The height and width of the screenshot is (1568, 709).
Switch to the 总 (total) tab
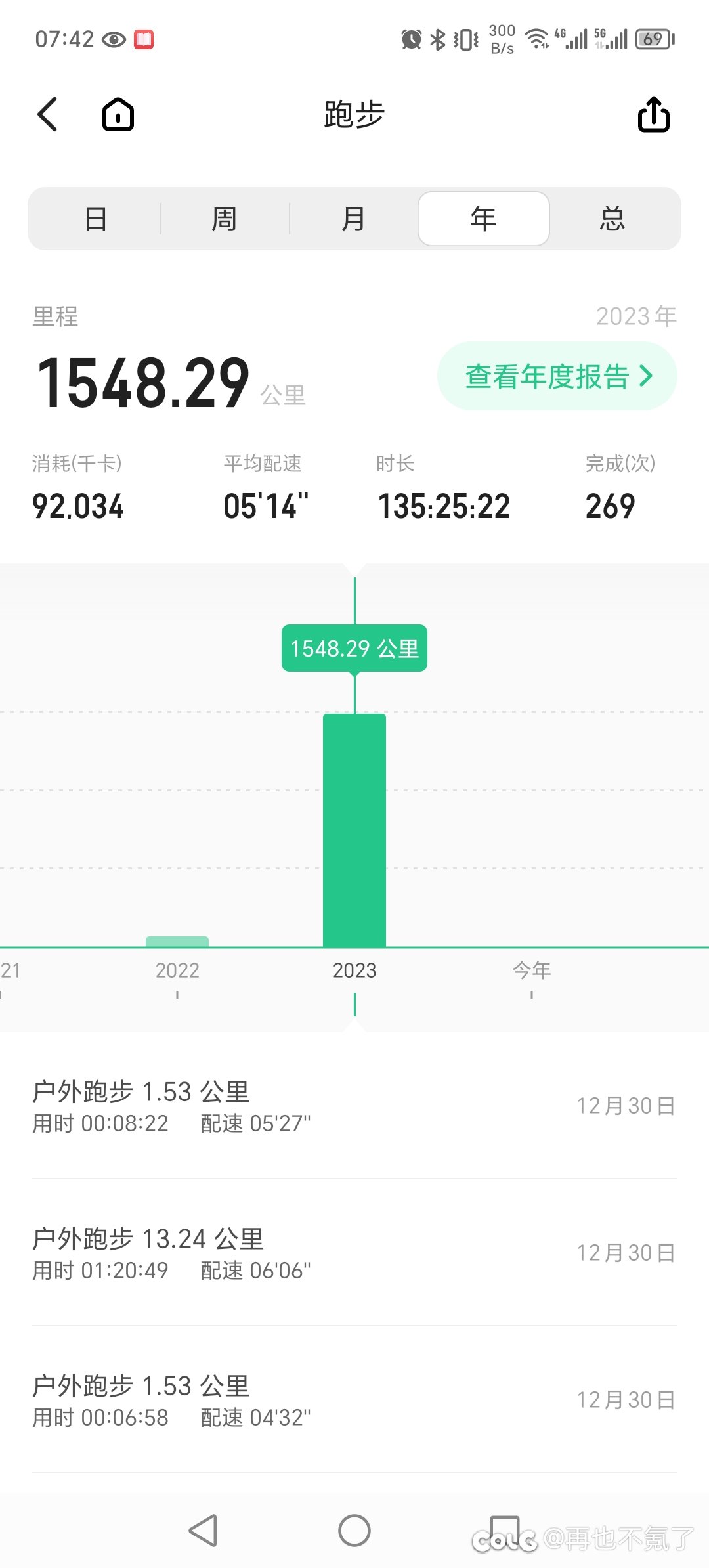tap(612, 219)
